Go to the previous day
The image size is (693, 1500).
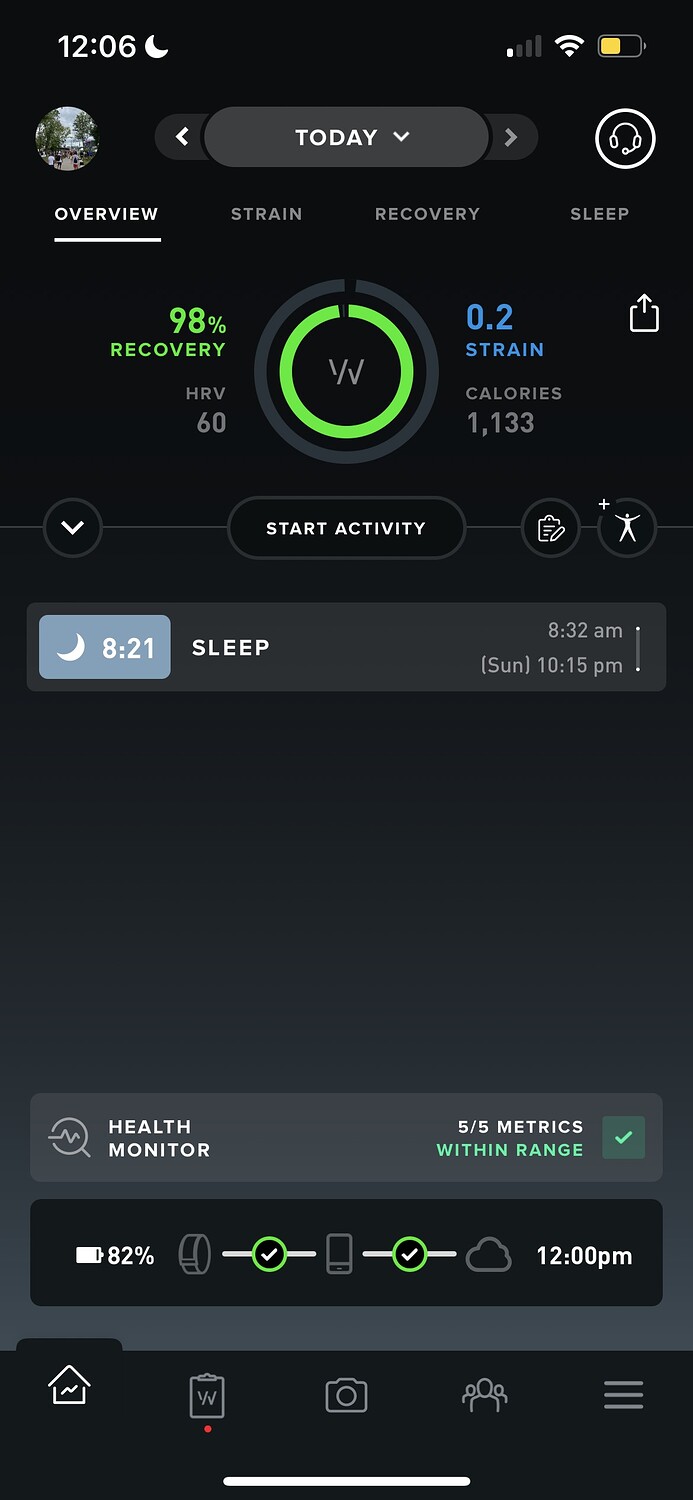tap(182, 137)
